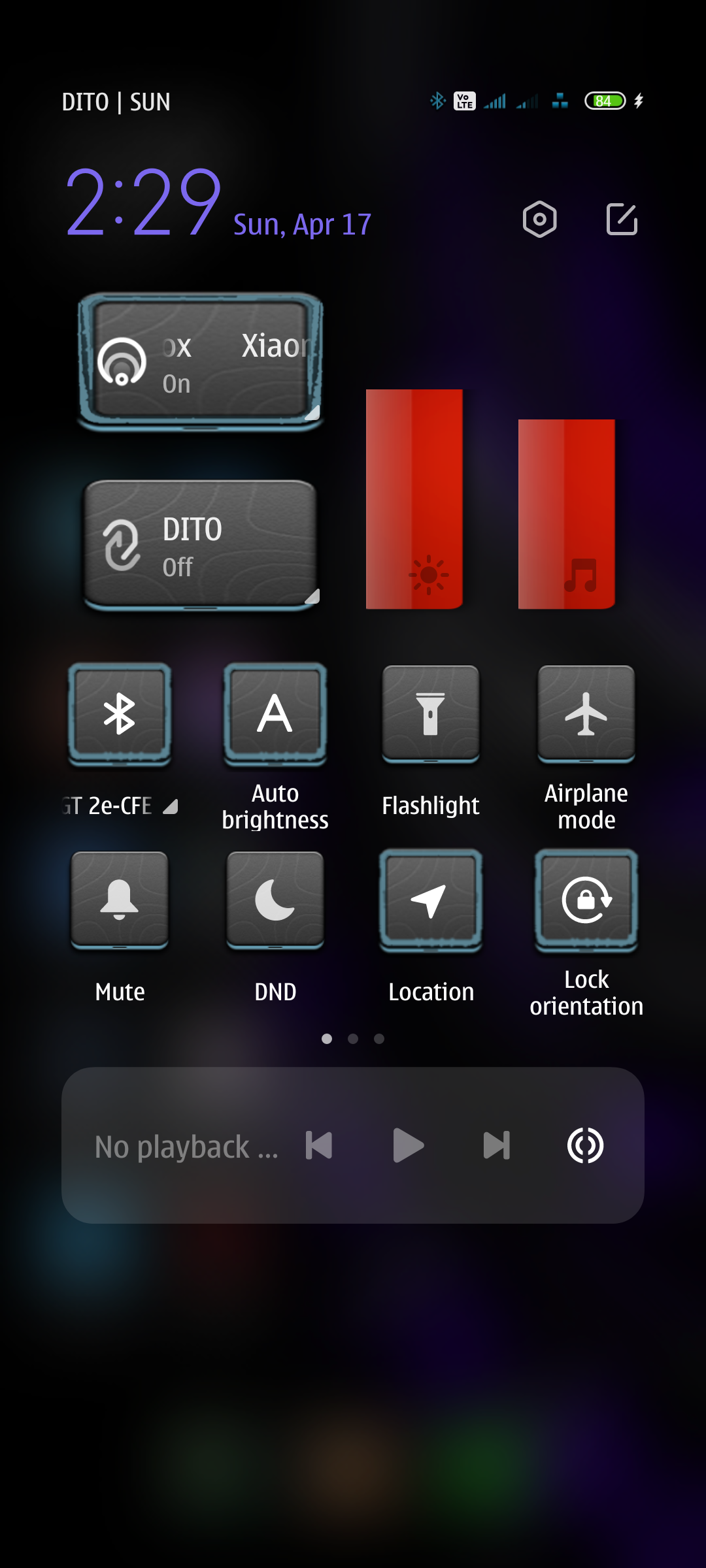Enable Airplane mode
Screen dimensions: 706x1568
tap(586, 714)
